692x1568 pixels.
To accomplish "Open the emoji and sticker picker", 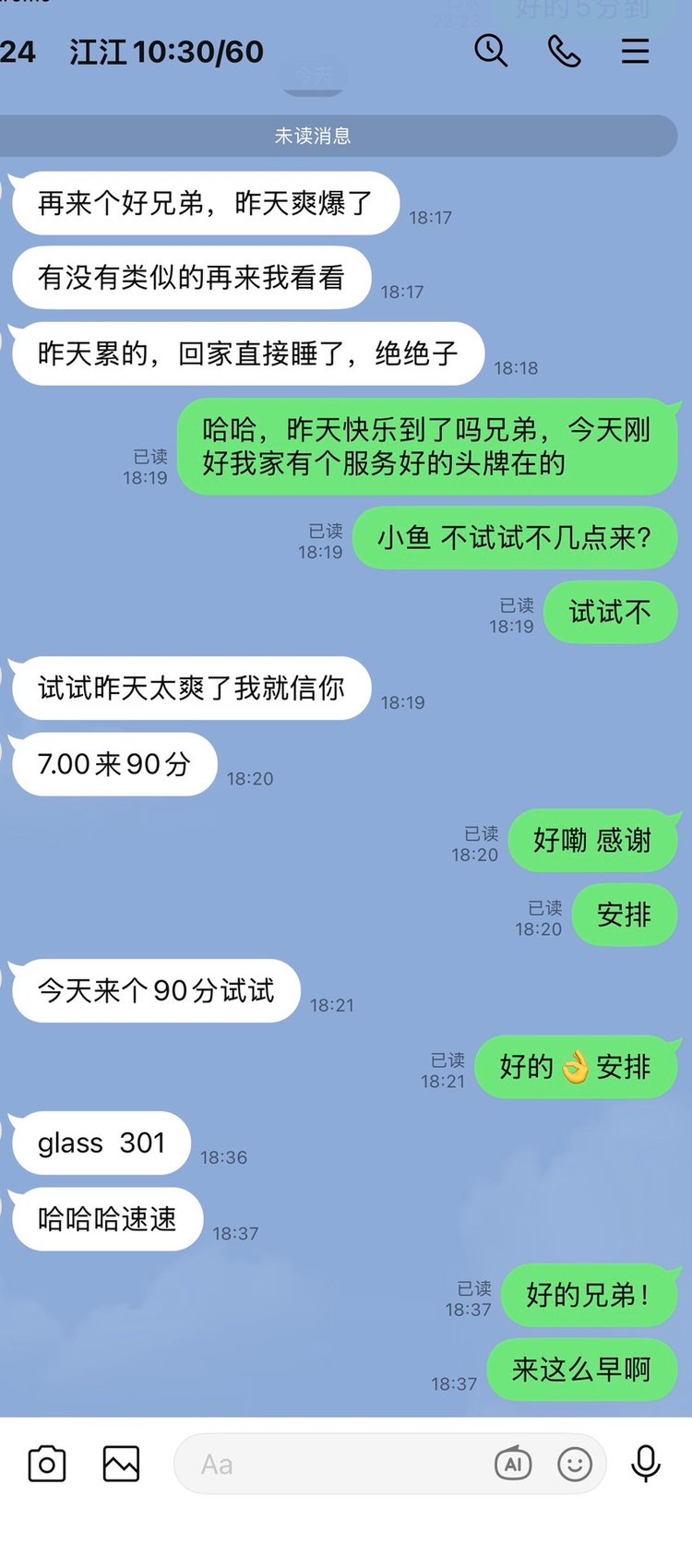I will coord(575,1464).
